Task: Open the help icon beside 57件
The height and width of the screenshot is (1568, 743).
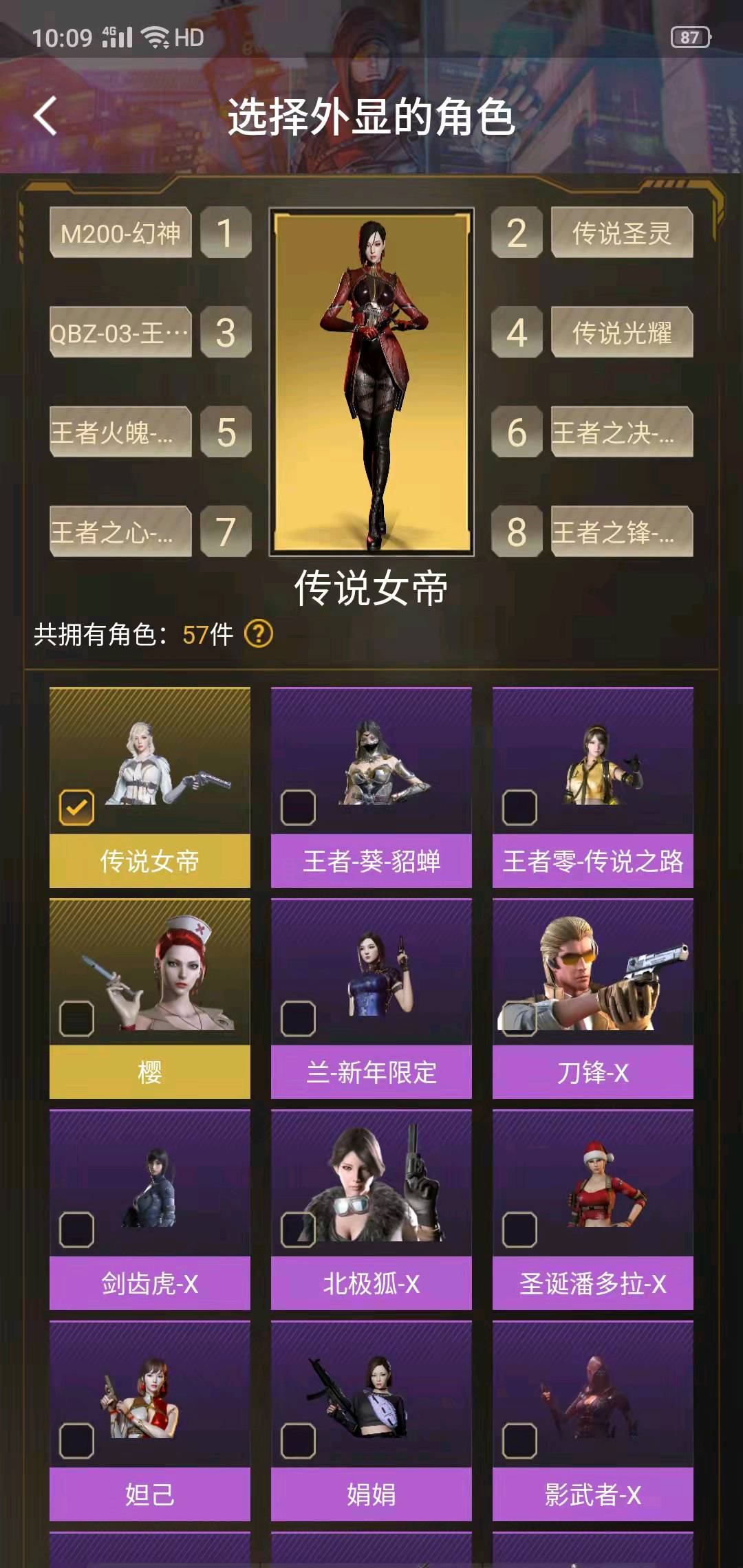Action: click(x=259, y=634)
